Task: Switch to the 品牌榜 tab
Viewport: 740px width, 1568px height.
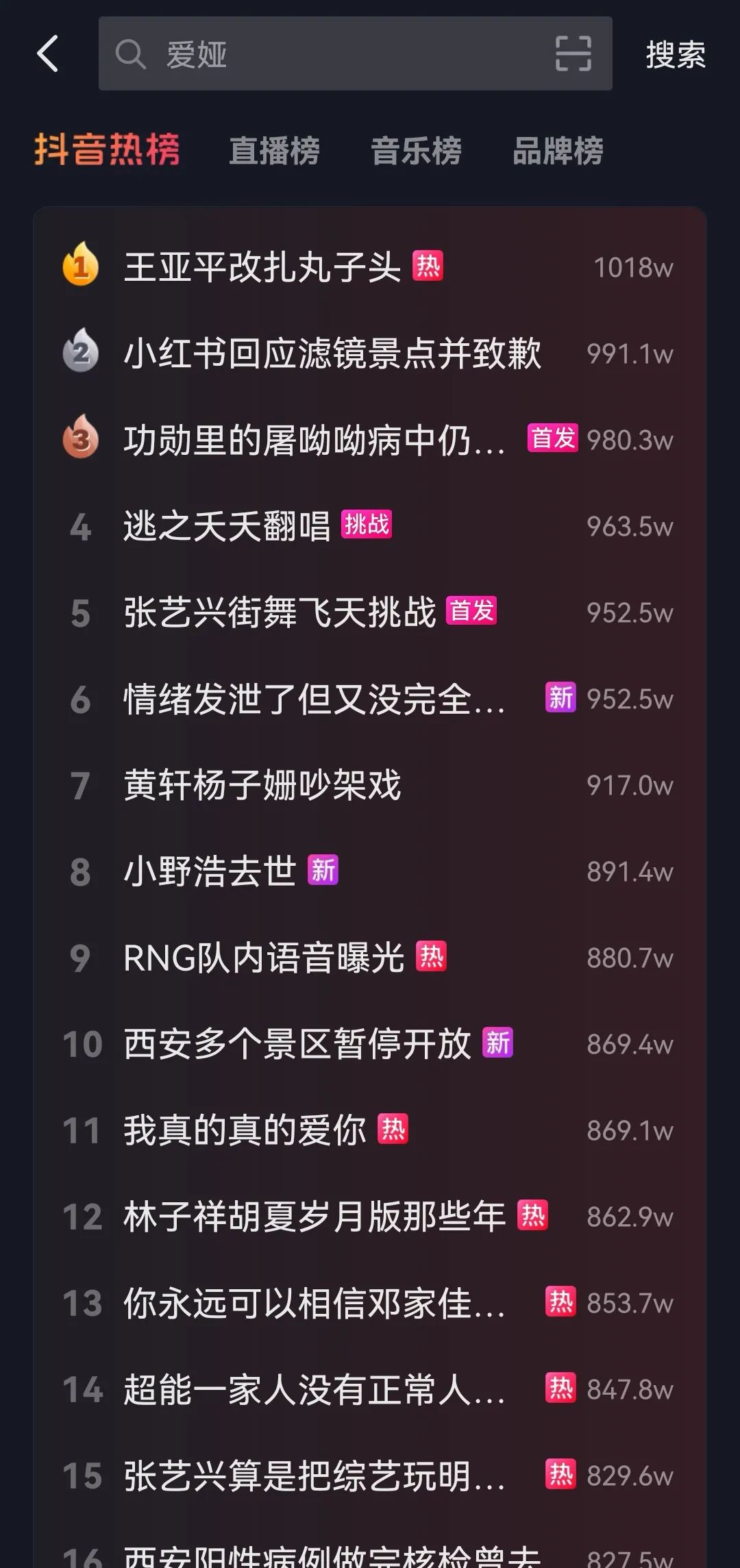Action: (558, 151)
